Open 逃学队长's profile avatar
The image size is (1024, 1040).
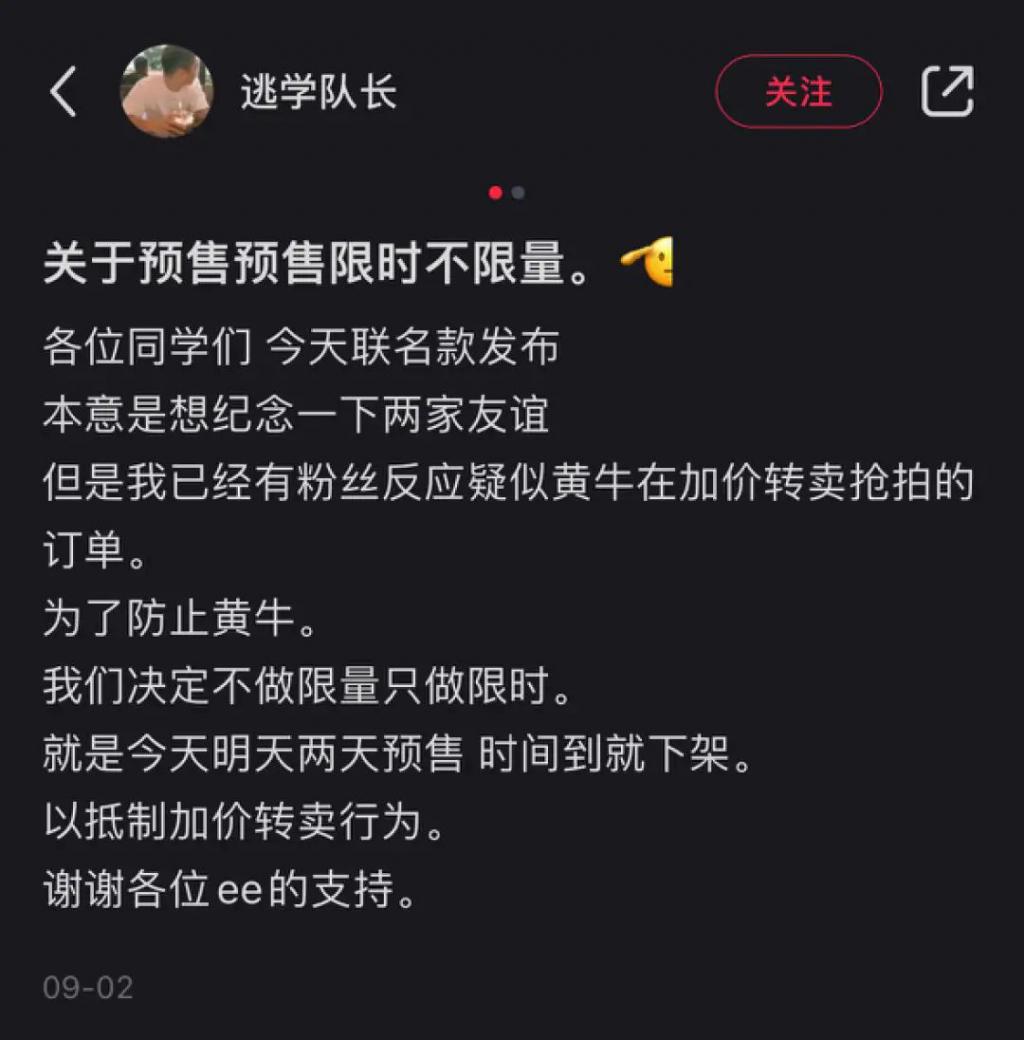coord(166,91)
